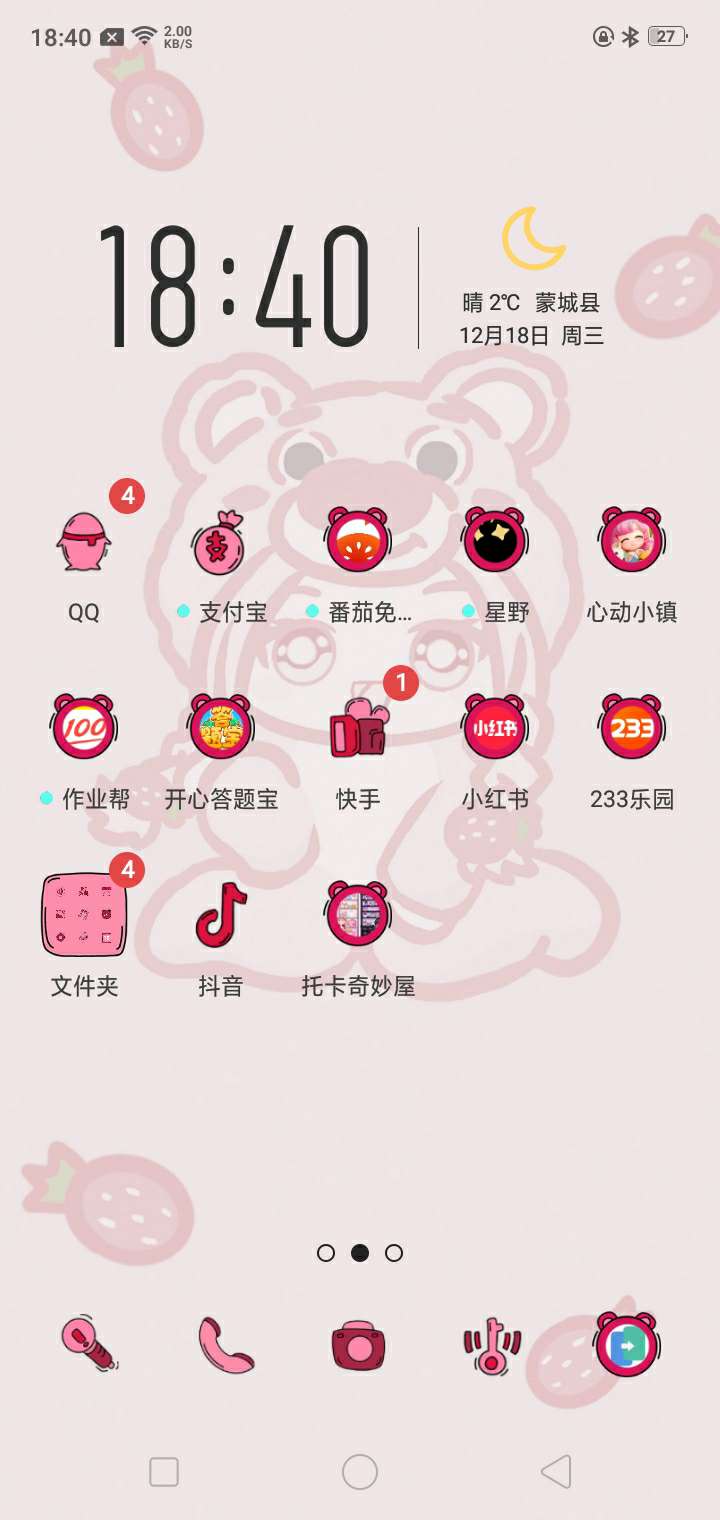720x1520 pixels.
Task: Go to the system home button
Action: 360,1472
